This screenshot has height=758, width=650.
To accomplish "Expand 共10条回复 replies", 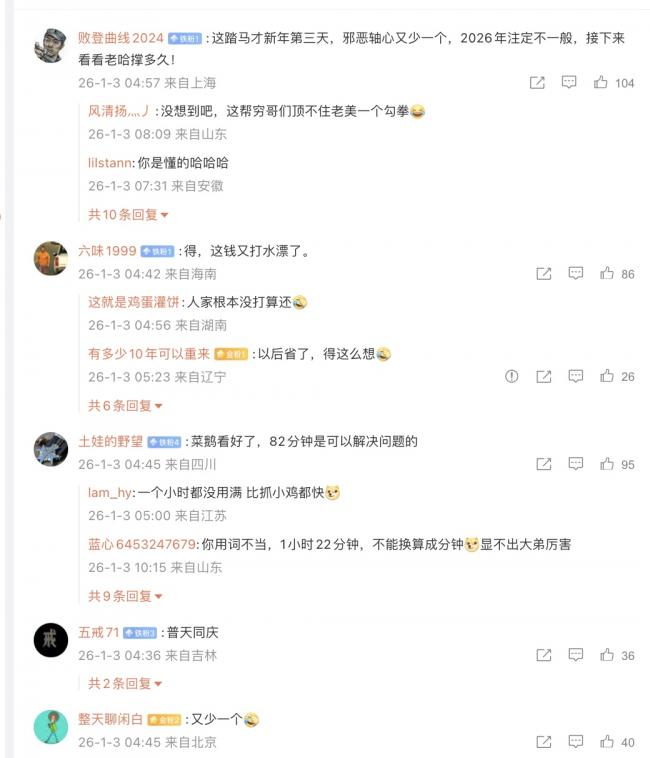I will (128, 214).
